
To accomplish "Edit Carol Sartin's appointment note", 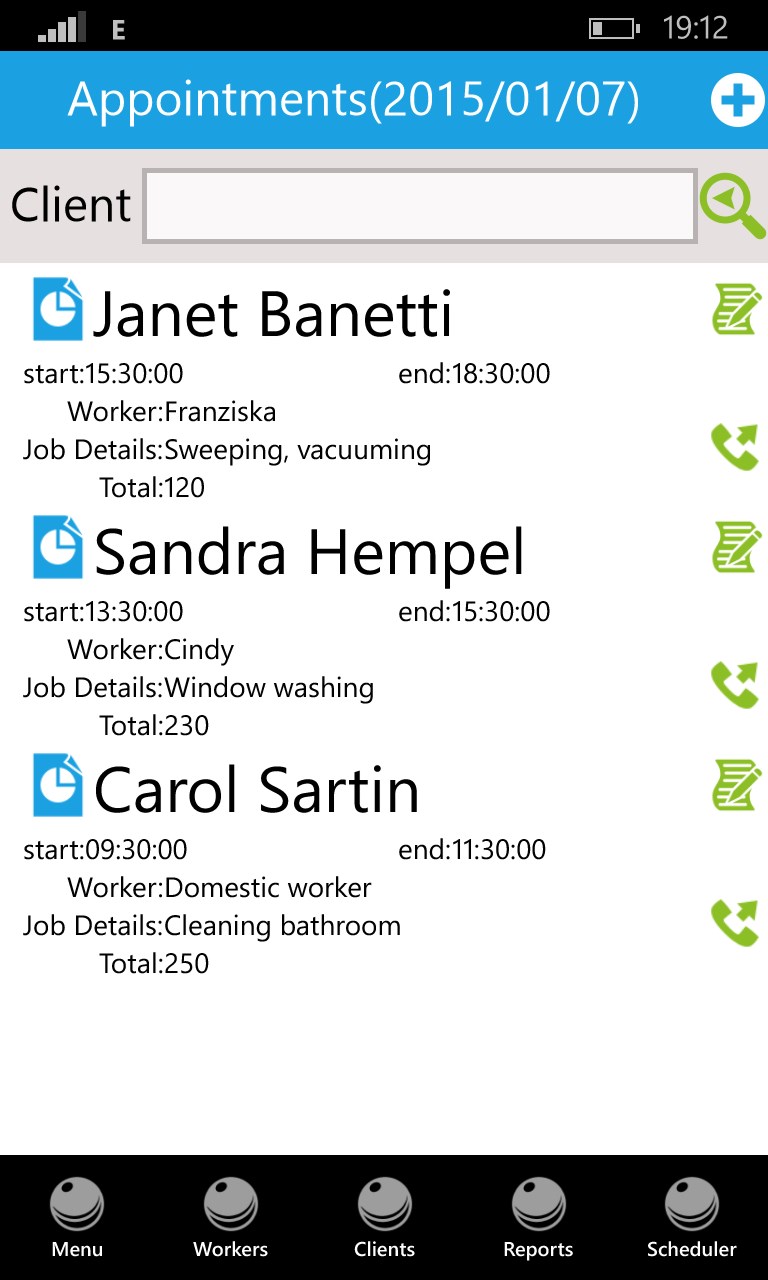I will click(x=735, y=785).
